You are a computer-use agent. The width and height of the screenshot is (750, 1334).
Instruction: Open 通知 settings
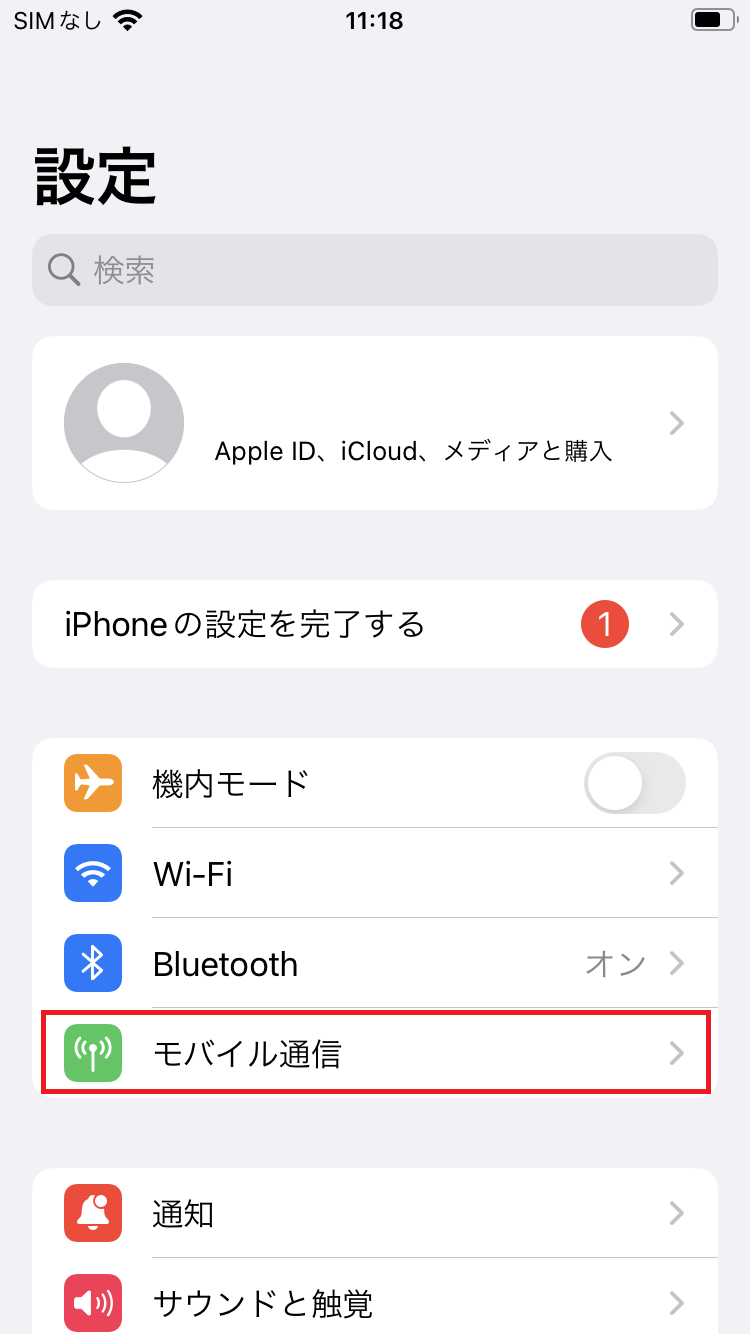375,1213
